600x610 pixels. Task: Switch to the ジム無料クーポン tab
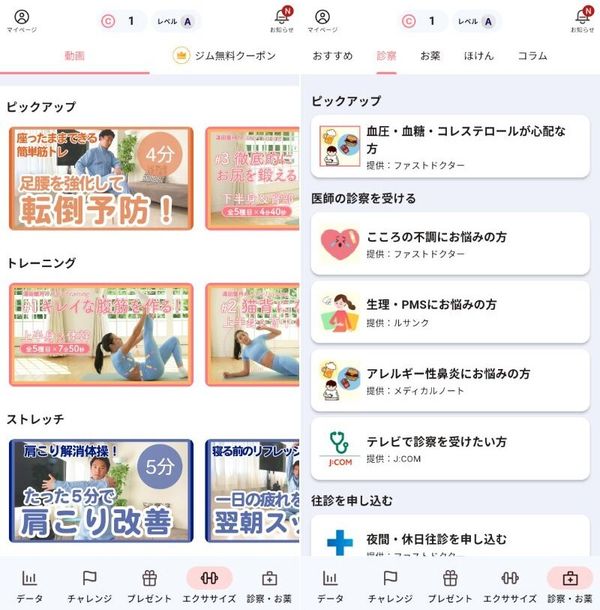click(225, 56)
